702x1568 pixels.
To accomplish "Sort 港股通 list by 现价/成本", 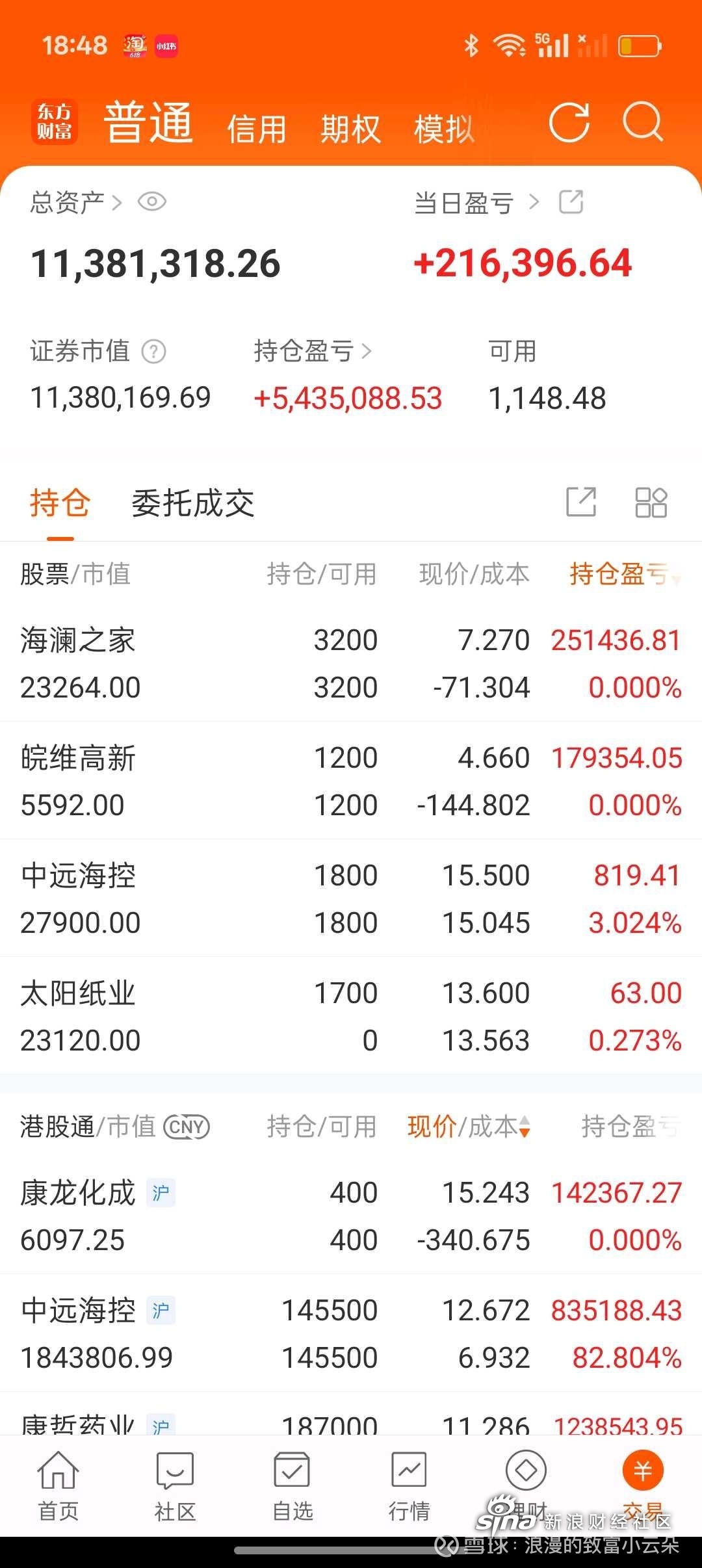I will (x=469, y=1127).
